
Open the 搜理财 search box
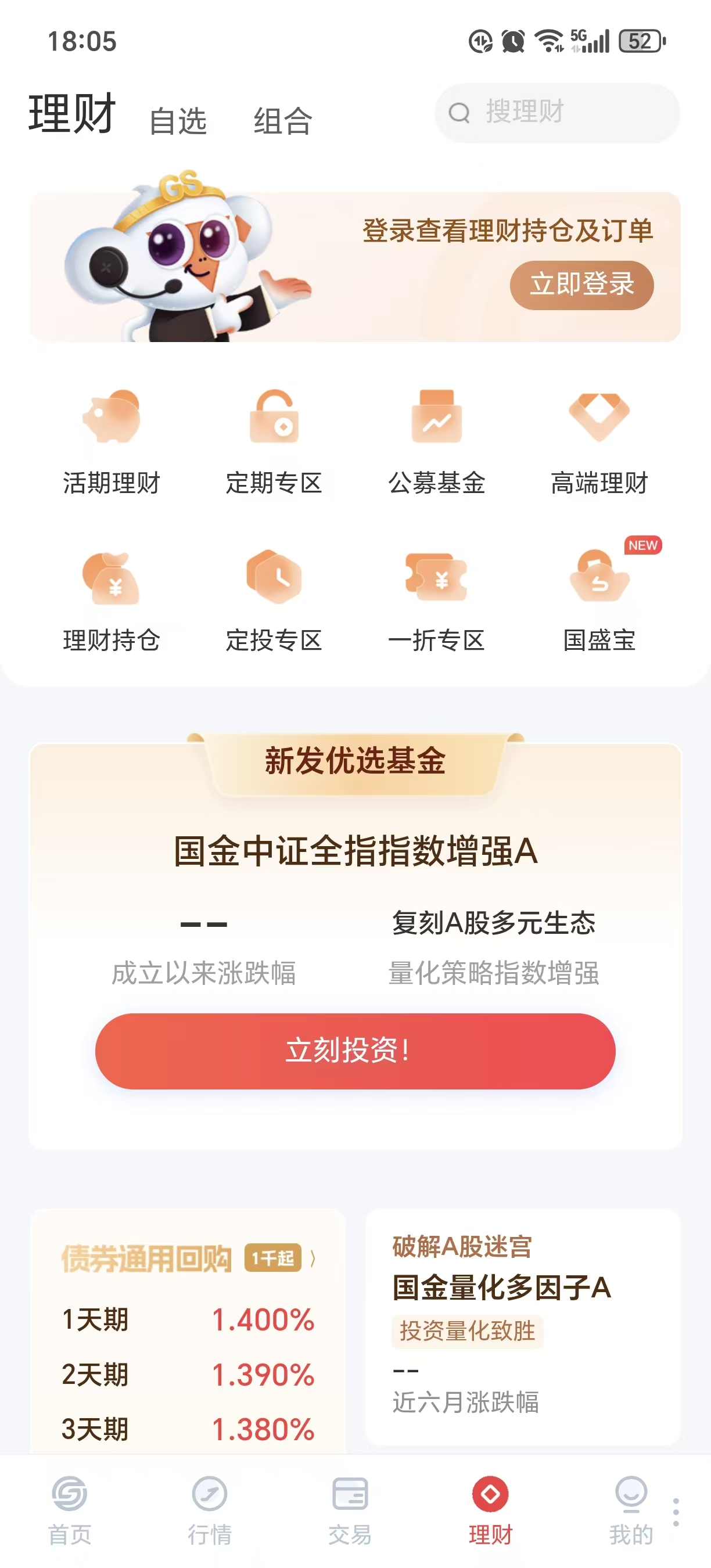(x=556, y=113)
